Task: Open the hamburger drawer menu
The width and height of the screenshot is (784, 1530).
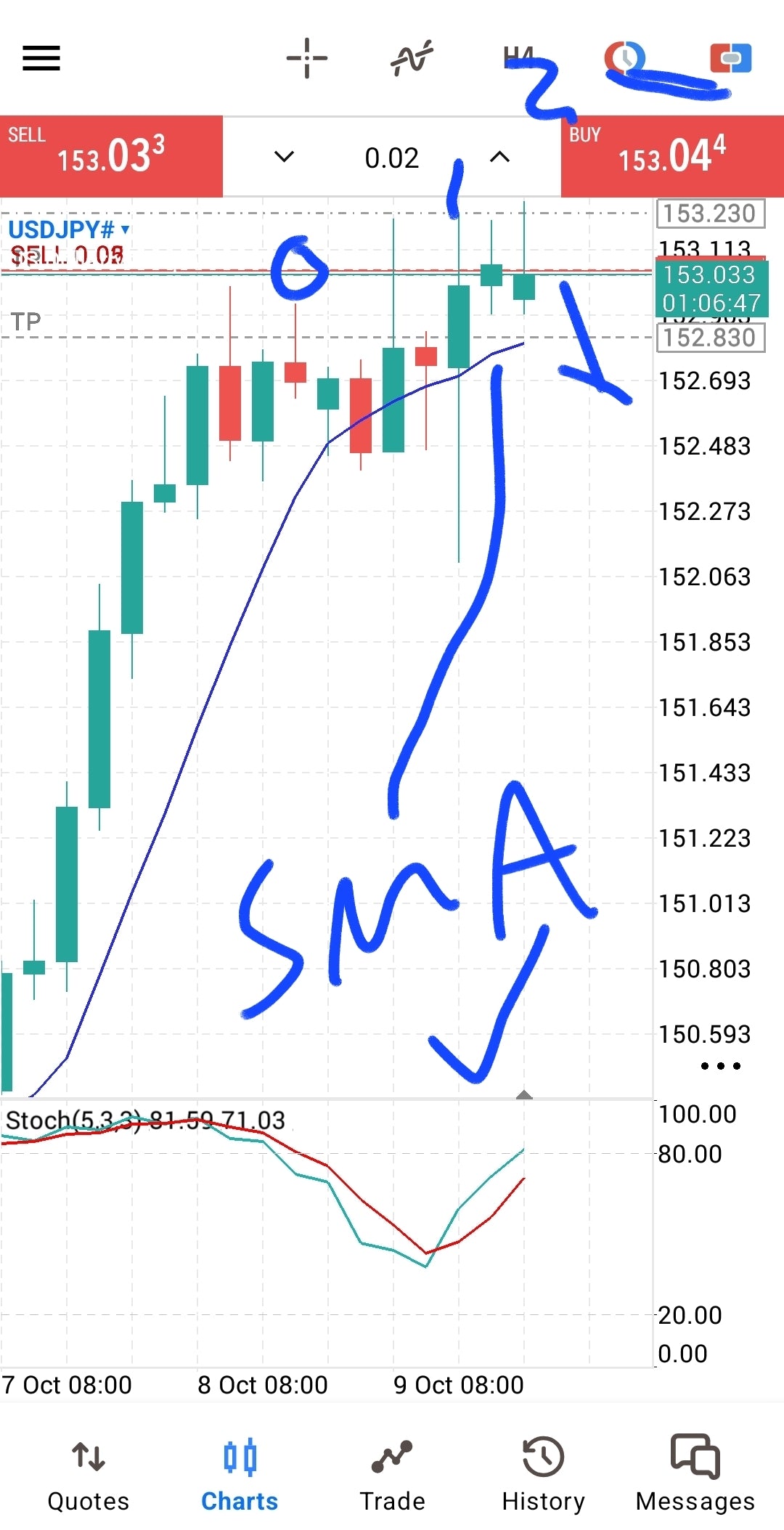Action: [x=41, y=58]
